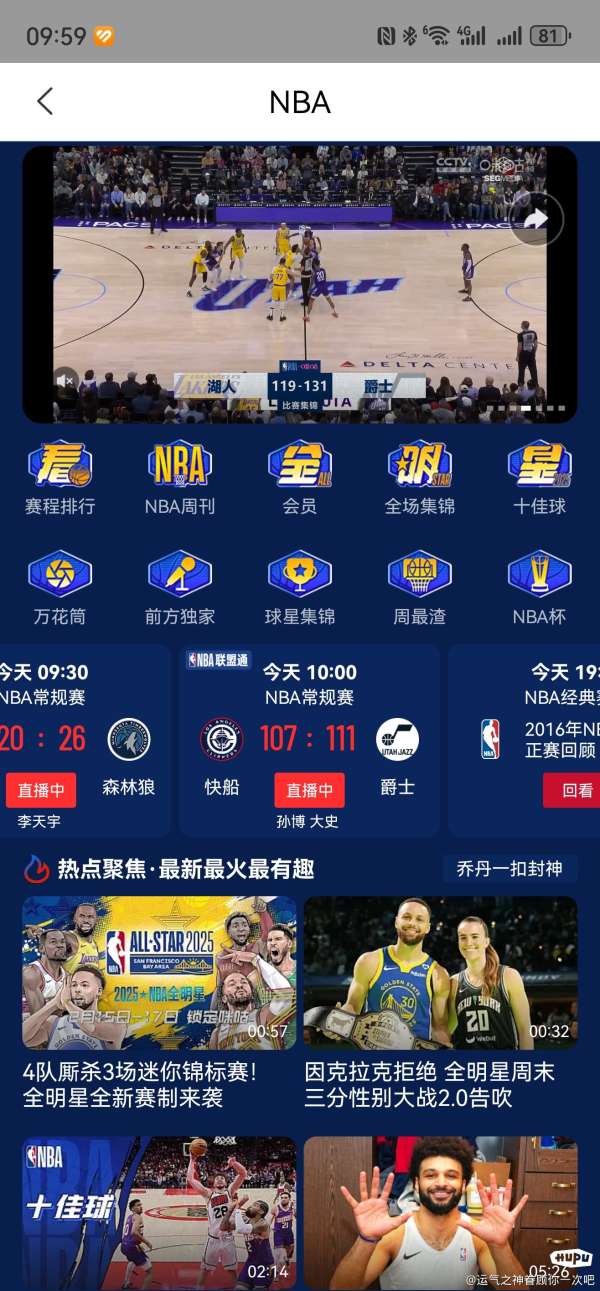Open 十佳球 top ten plays
600x1291 pixels.
540,479
